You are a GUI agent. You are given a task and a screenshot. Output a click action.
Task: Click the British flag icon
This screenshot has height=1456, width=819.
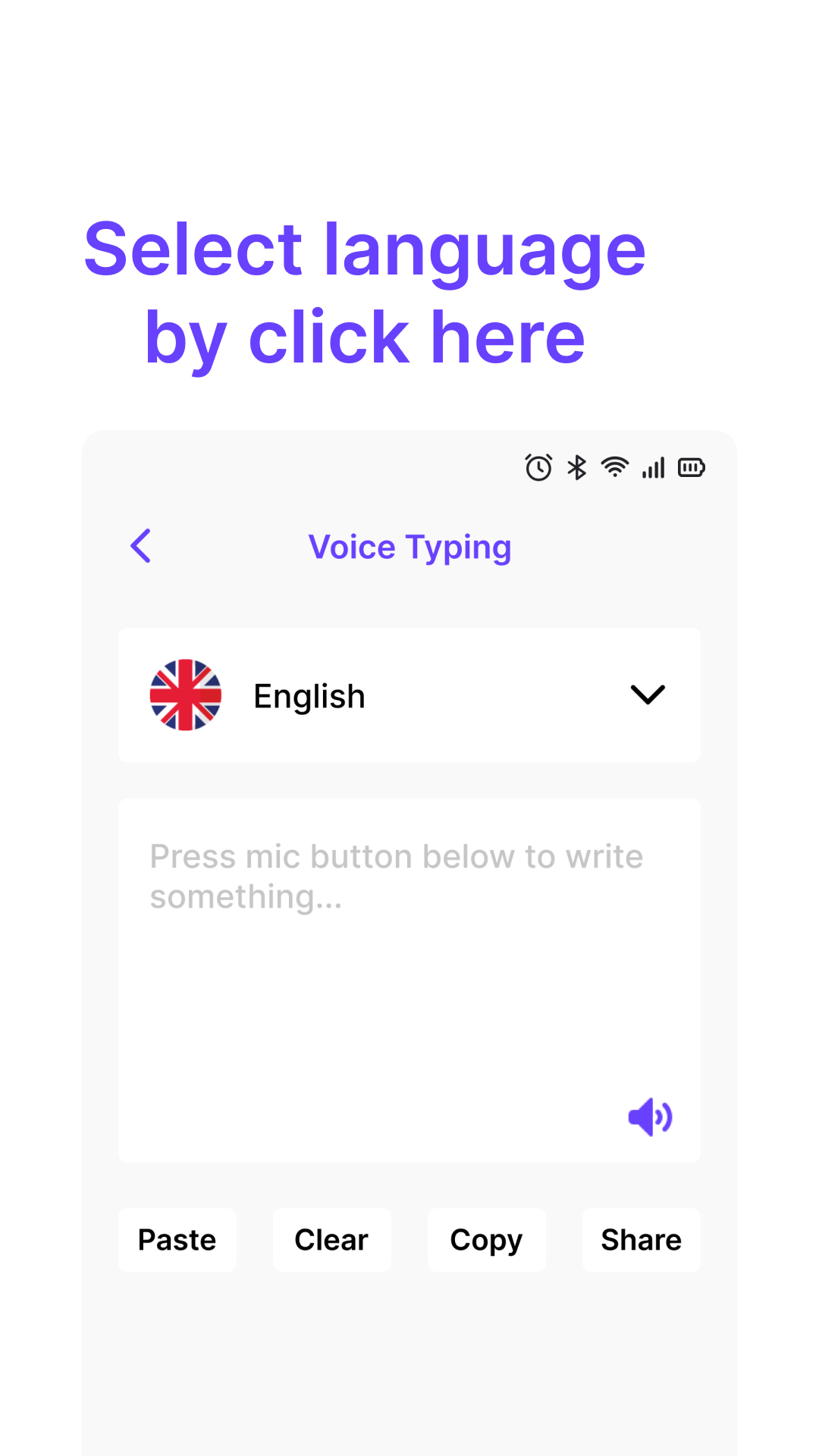(x=187, y=695)
